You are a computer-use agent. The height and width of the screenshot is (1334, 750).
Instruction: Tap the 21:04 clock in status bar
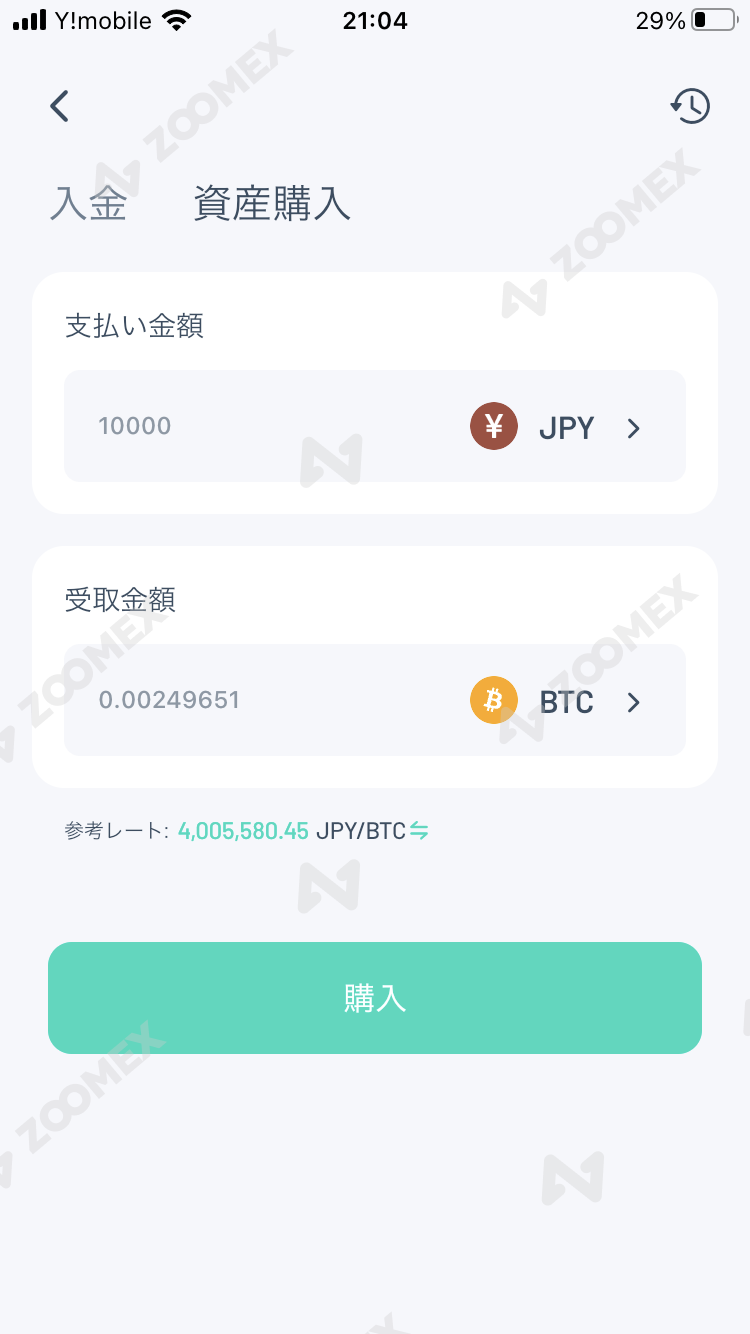[374, 20]
